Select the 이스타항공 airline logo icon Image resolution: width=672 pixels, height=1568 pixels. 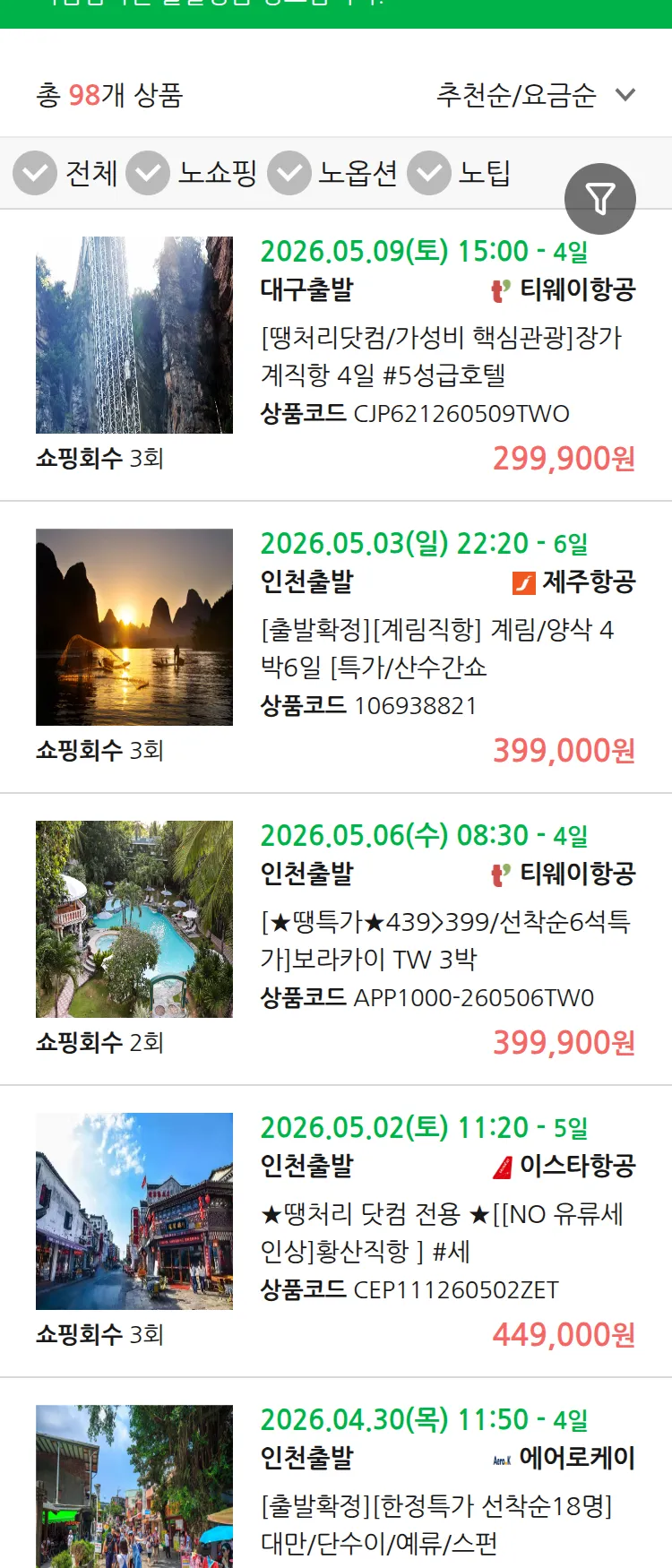click(500, 1167)
